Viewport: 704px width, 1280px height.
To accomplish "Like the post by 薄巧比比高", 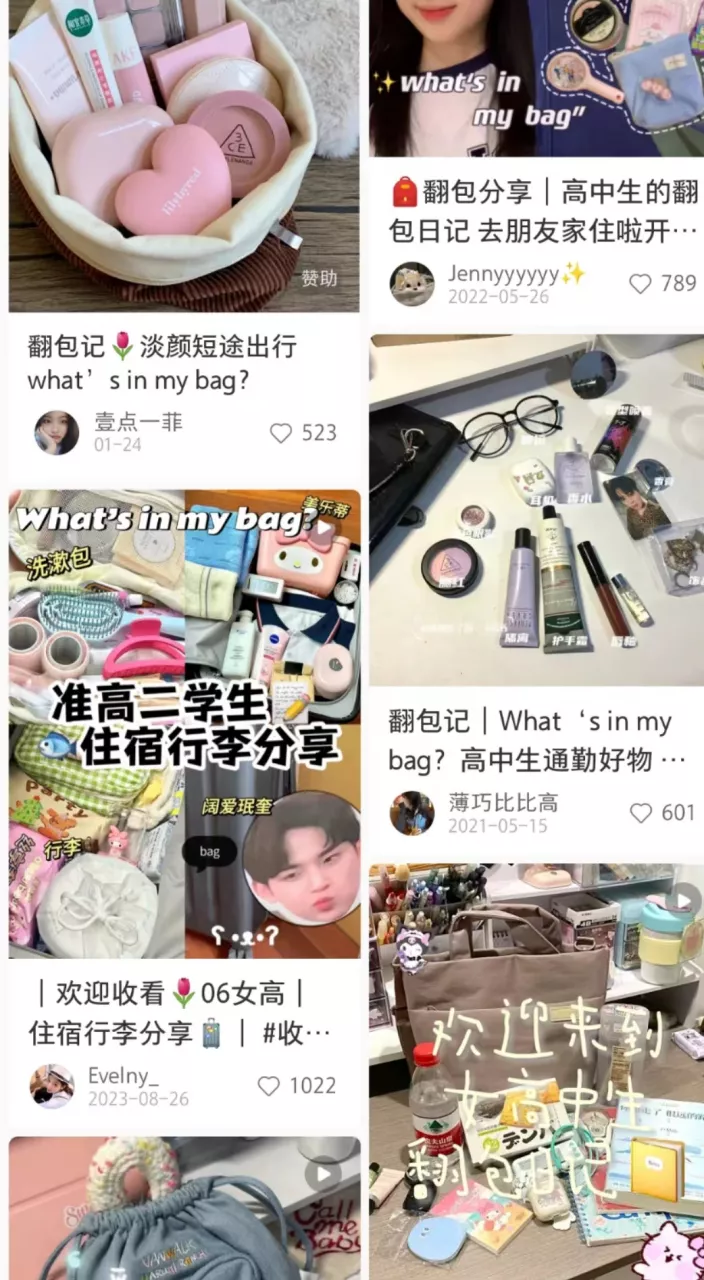I will (x=641, y=813).
